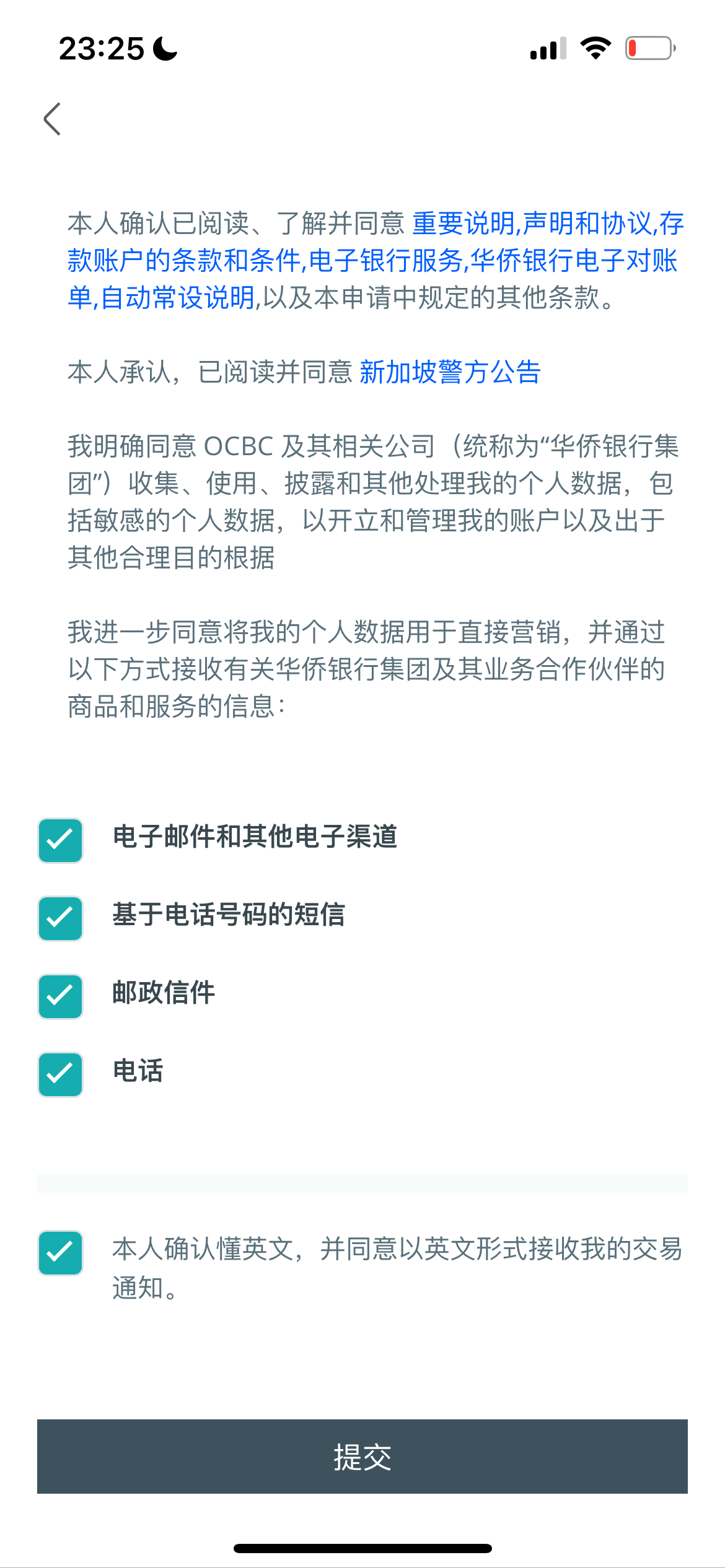Open the 新加坡警方公告 link

point(450,372)
